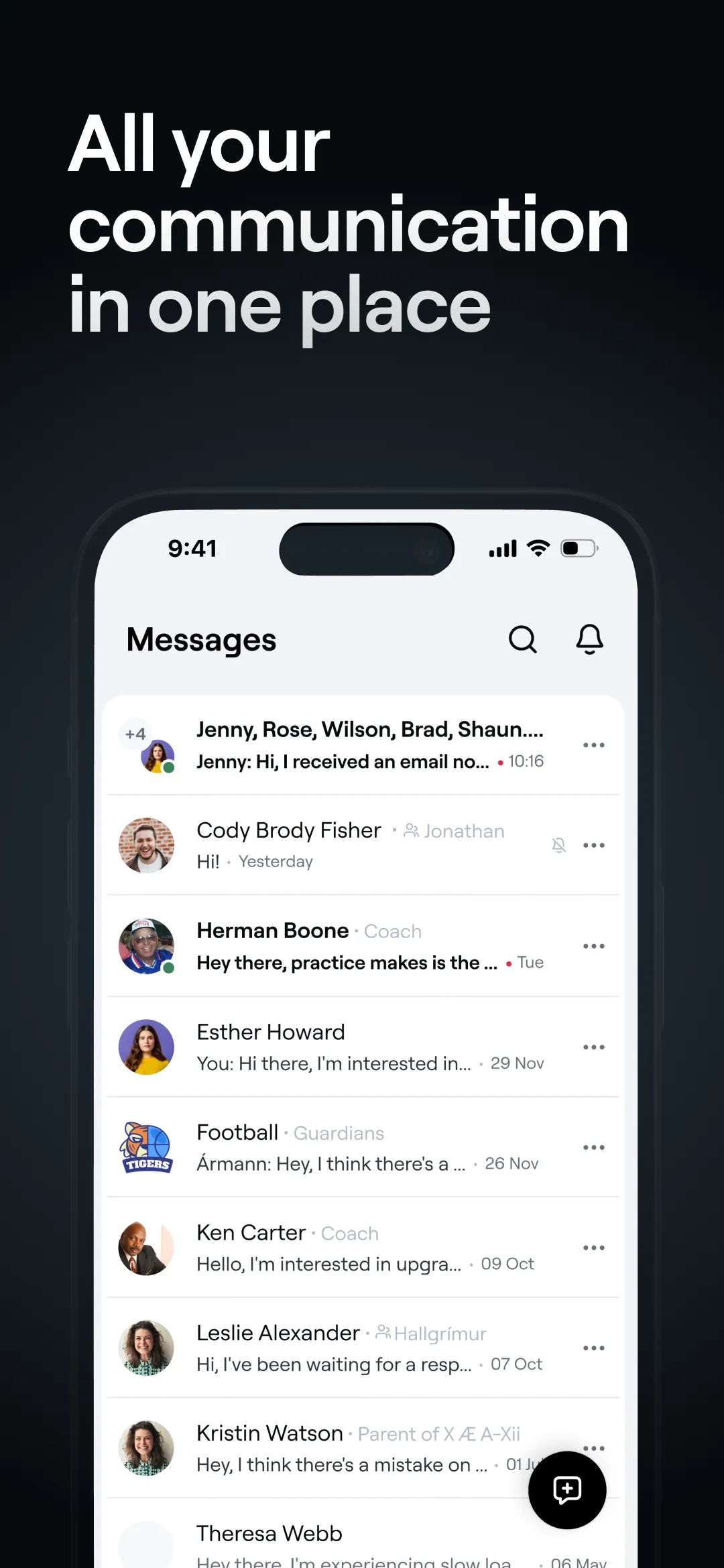
Task: Tap the floating compose message button
Action: [566, 1491]
